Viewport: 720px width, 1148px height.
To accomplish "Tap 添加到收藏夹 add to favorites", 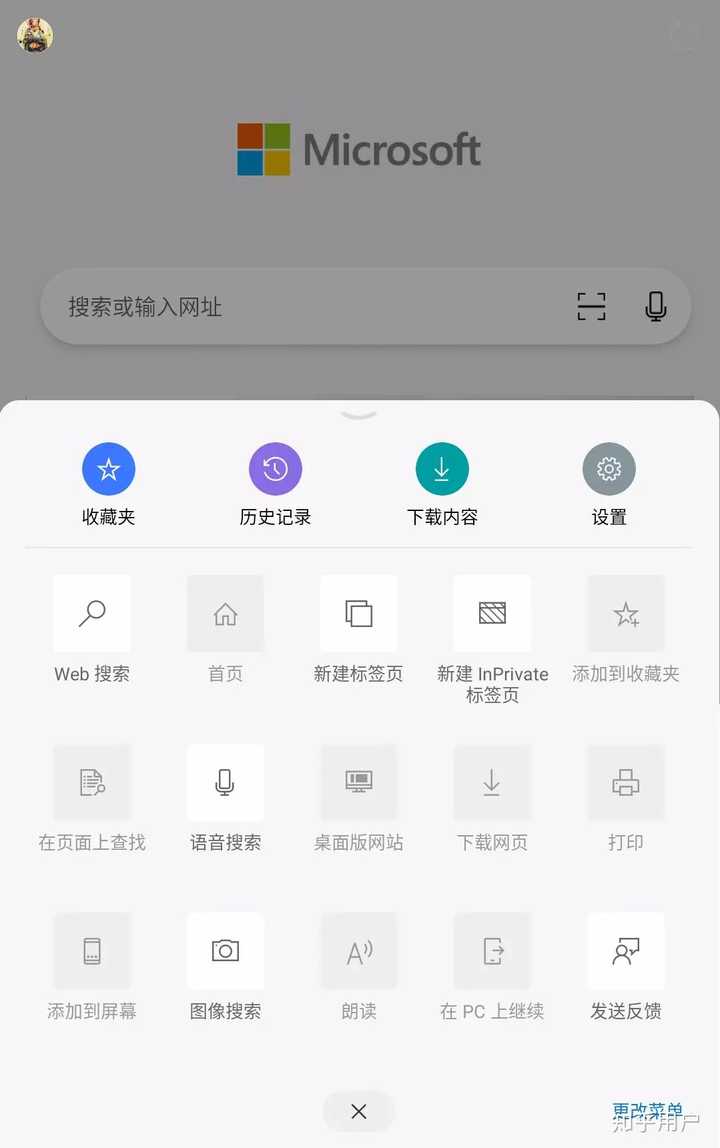I will pos(626,614).
